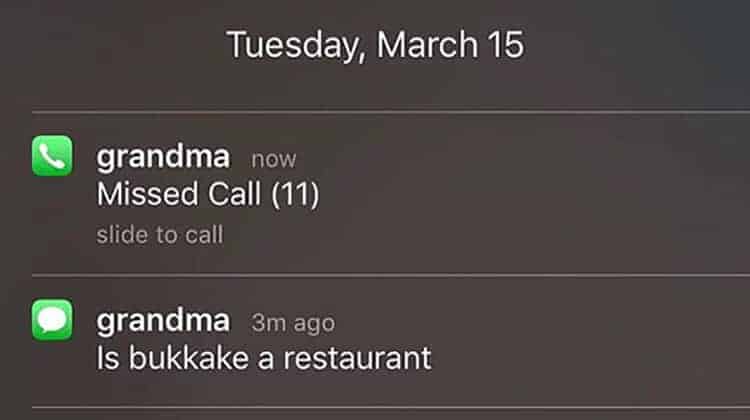Open grandma's missed call notification
The height and width of the screenshot is (420, 750).
click(x=208, y=194)
